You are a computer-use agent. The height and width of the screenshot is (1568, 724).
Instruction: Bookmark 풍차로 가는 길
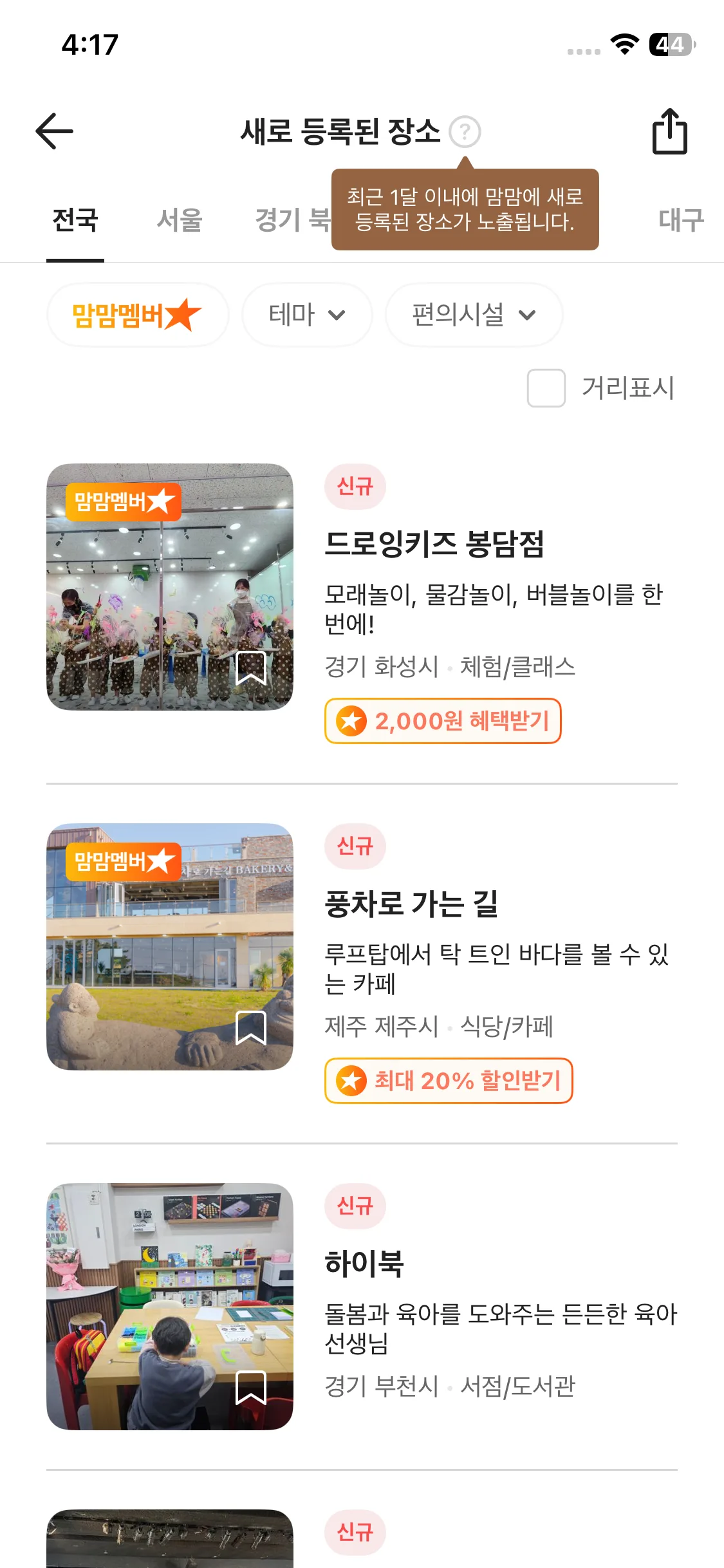point(251,1028)
